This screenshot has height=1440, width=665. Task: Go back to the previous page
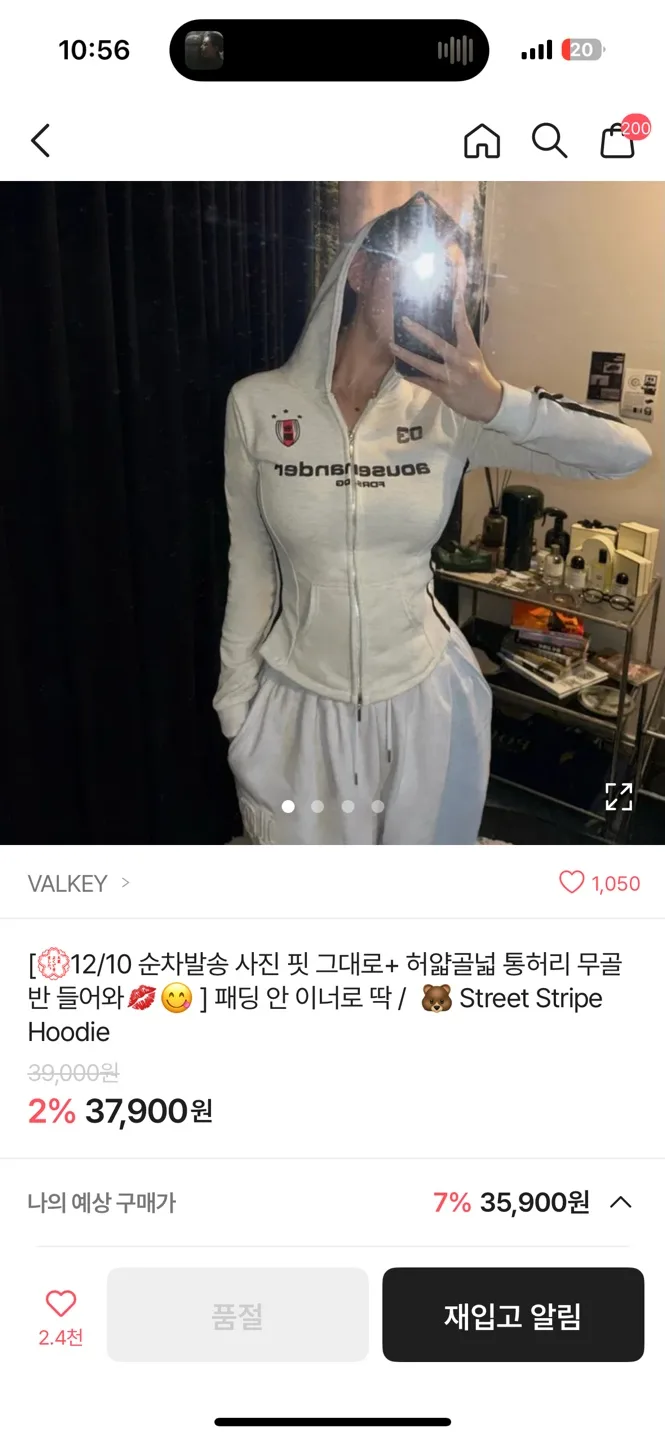[40, 141]
